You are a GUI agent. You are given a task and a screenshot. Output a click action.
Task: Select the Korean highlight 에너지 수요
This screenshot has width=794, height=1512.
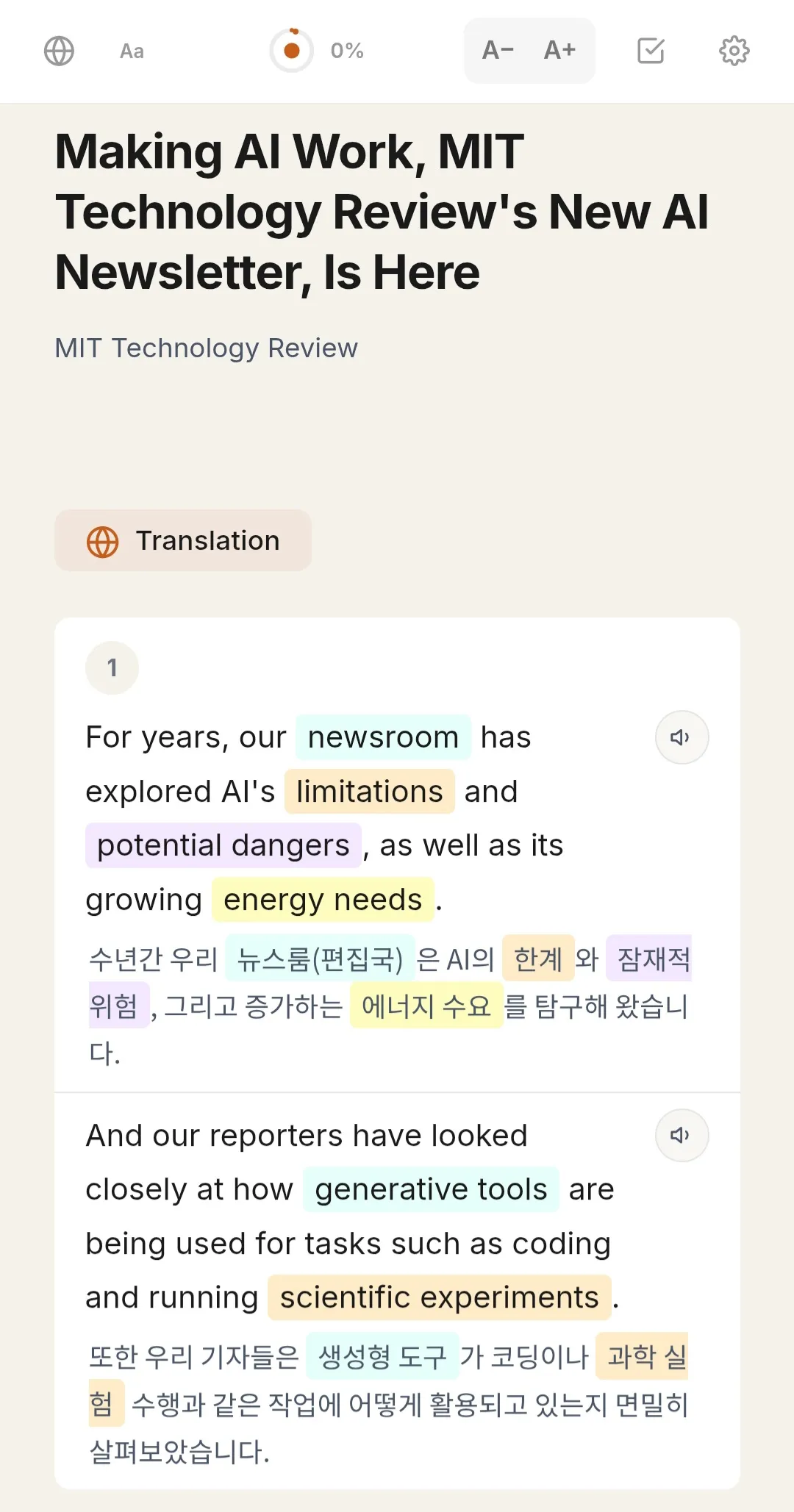pyautogui.click(x=426, y=1007)
